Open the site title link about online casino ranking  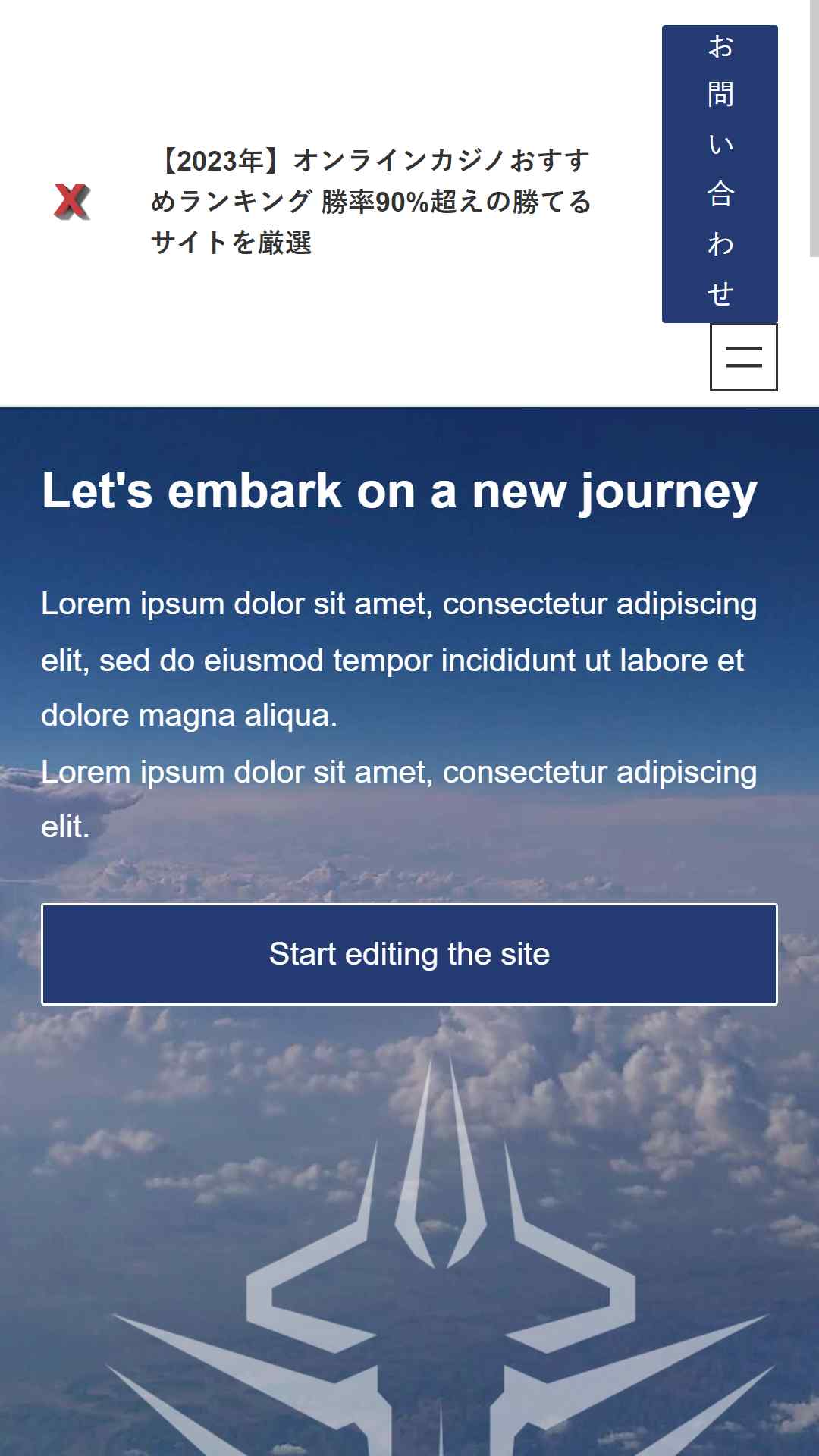pos(370,202)
